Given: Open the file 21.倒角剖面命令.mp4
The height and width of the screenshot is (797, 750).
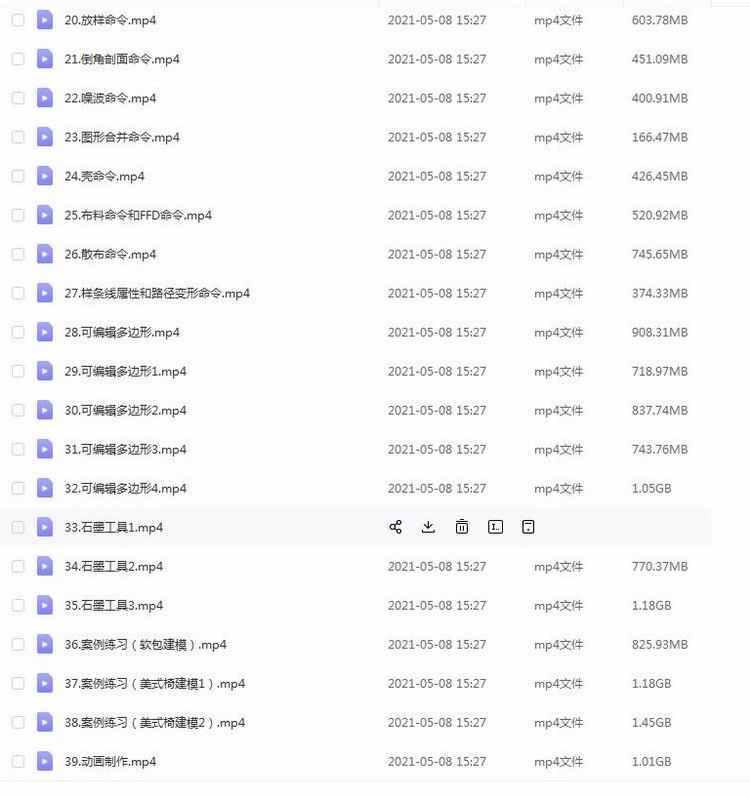Looking at the screenshot, I should pos(122,59).
